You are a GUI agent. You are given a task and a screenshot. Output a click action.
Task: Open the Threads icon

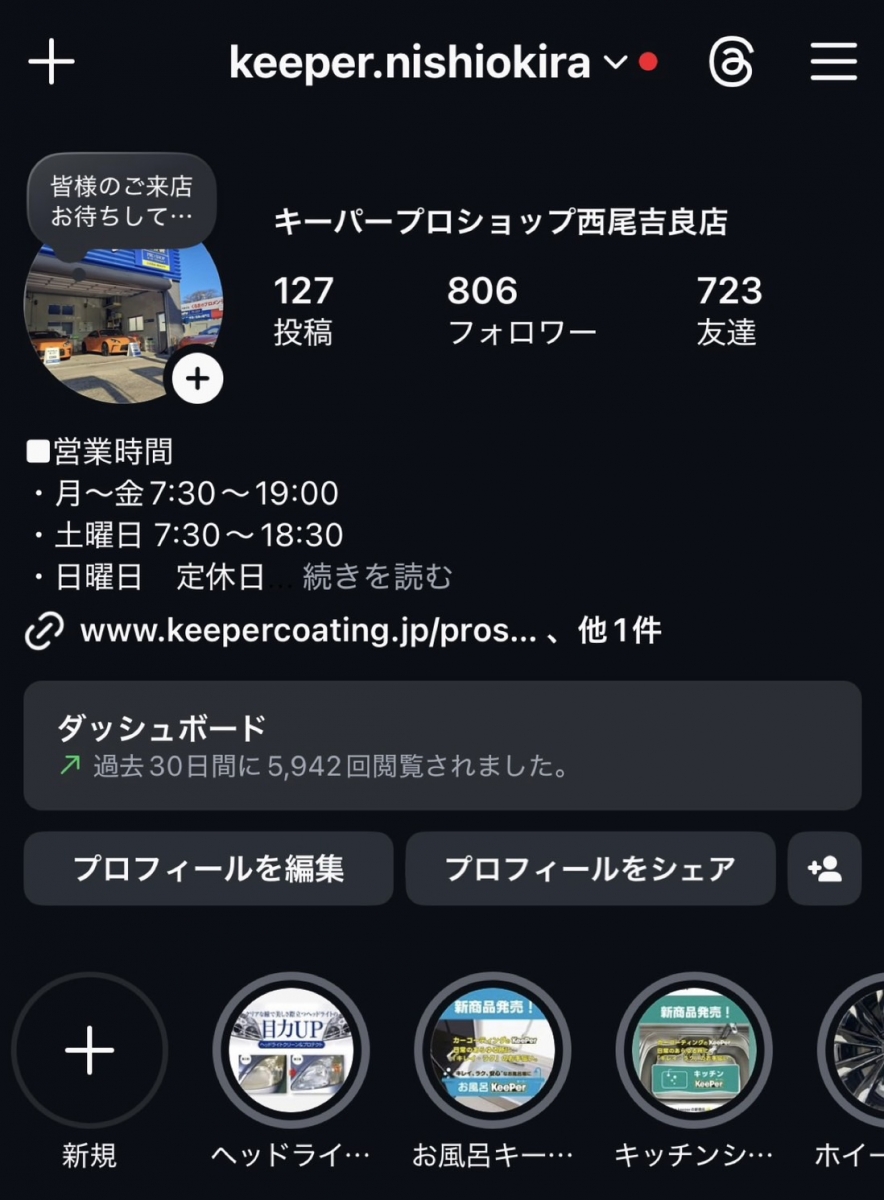731,63
